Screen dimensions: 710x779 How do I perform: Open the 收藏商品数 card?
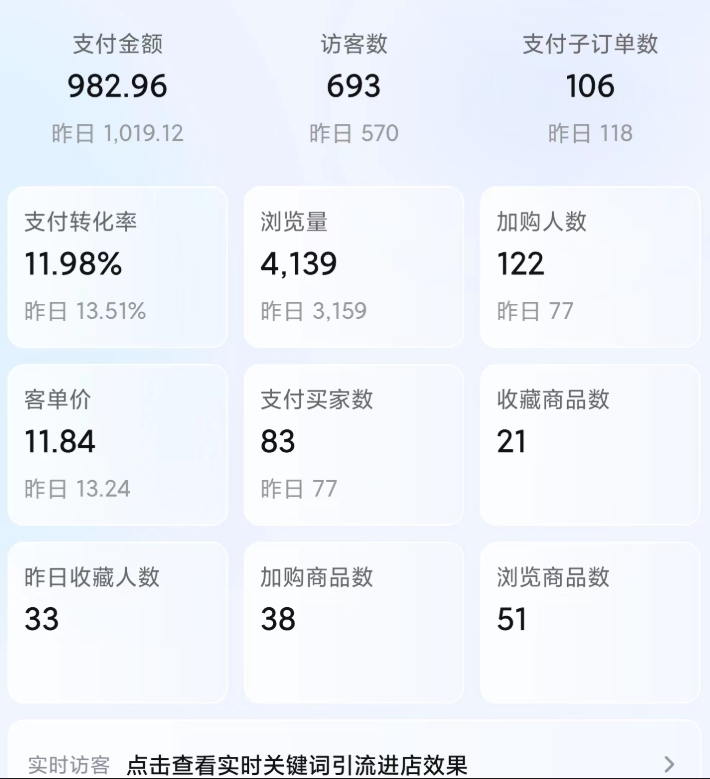(x=590, y=445)
